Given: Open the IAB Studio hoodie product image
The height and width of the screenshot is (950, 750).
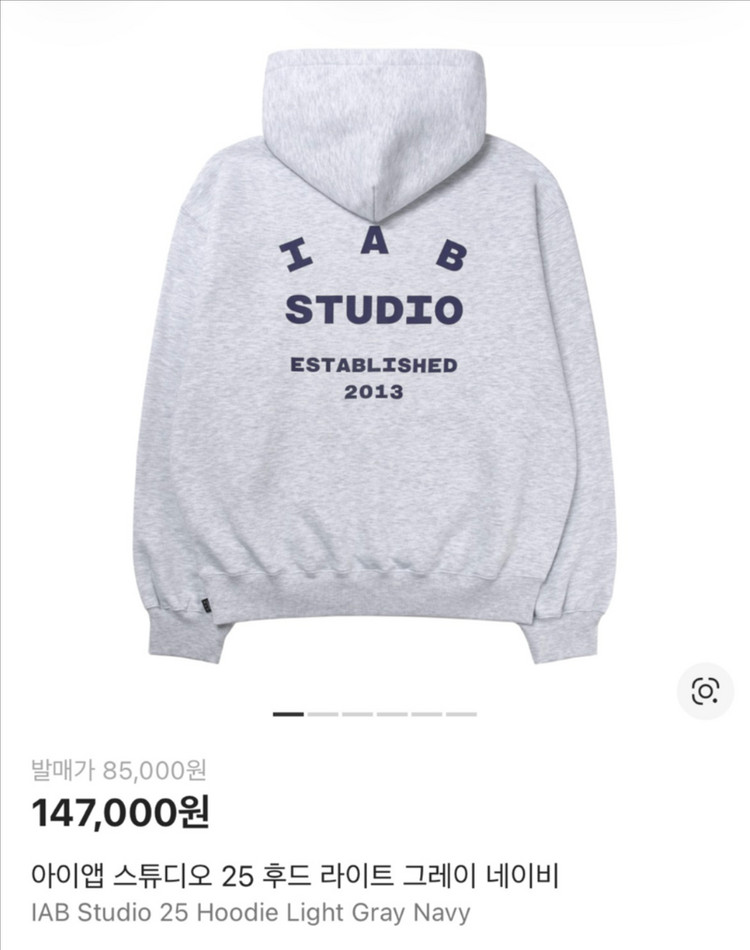Looking at the screenshot, I should [374, 360].
